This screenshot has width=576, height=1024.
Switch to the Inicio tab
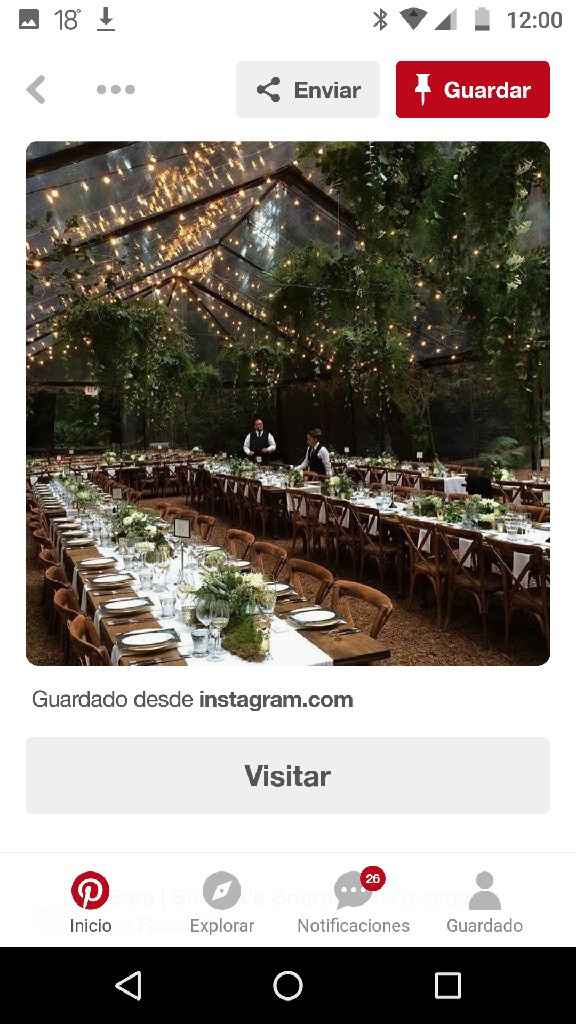tap(90, 902)
